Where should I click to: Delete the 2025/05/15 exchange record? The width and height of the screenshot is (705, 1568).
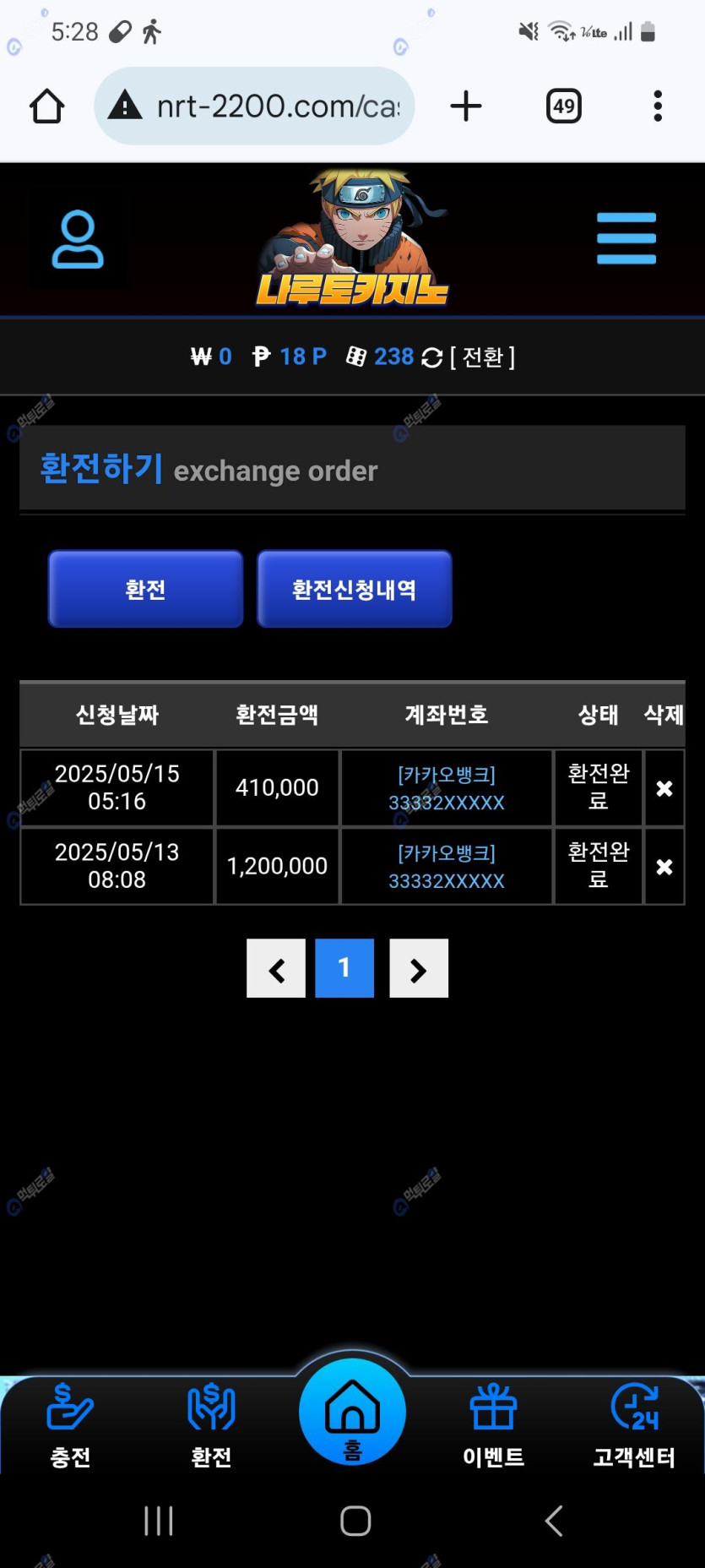(x=664, y=788)
